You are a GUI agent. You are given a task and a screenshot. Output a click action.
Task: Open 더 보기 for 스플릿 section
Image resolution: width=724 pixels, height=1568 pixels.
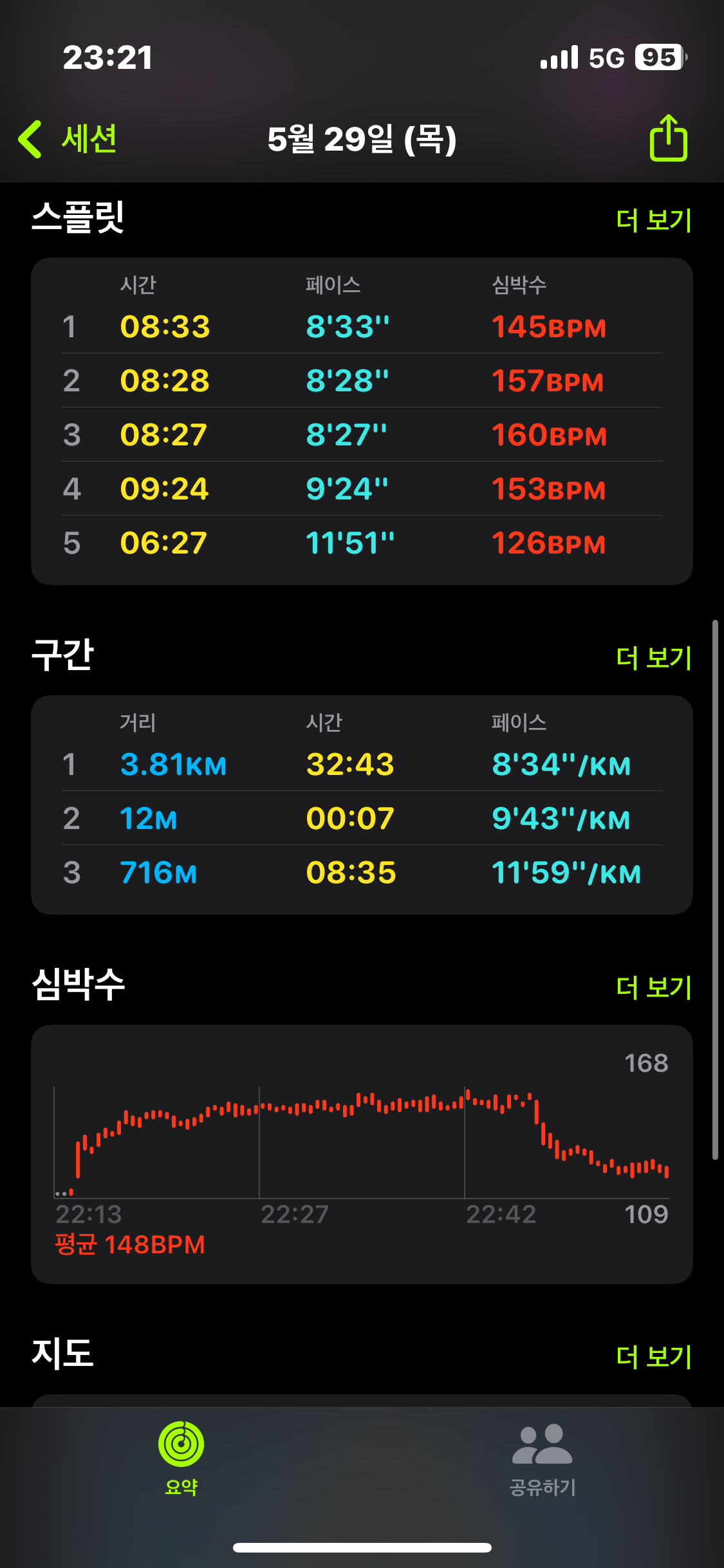(653, 220)
